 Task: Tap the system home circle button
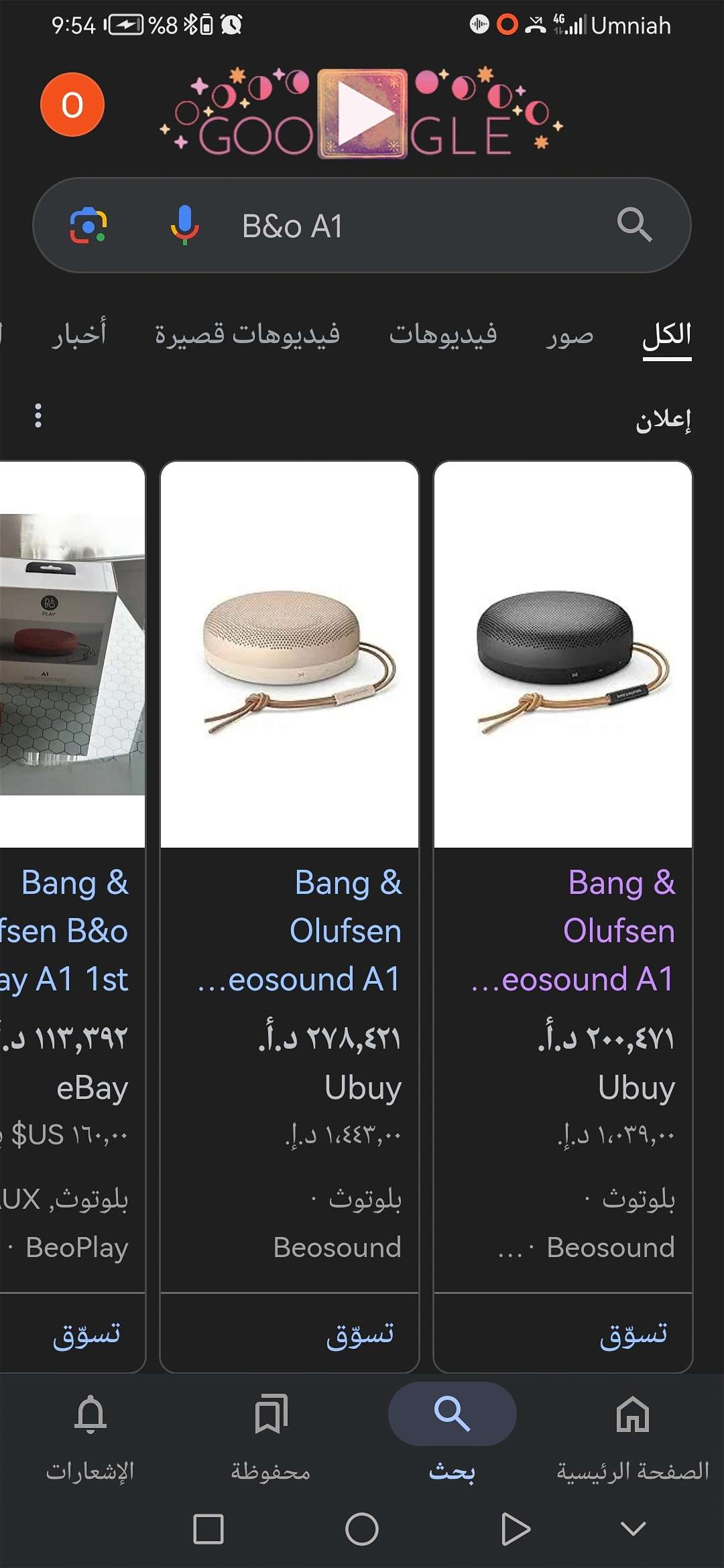click(x=362, y=1529)
